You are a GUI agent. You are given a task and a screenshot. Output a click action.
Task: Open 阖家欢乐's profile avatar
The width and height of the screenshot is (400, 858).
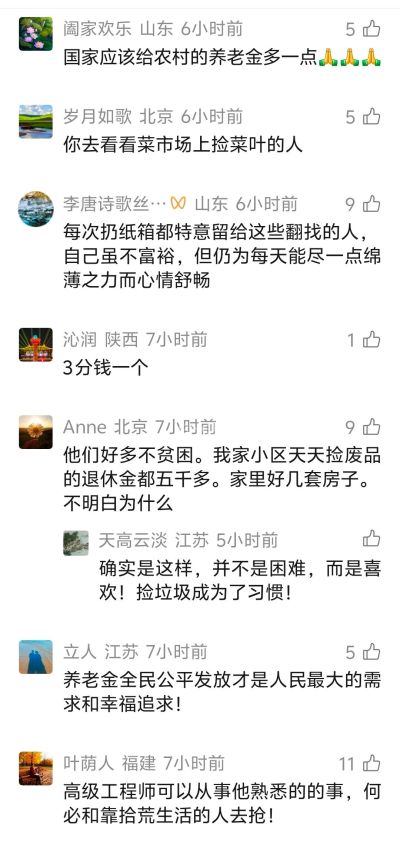36,34
